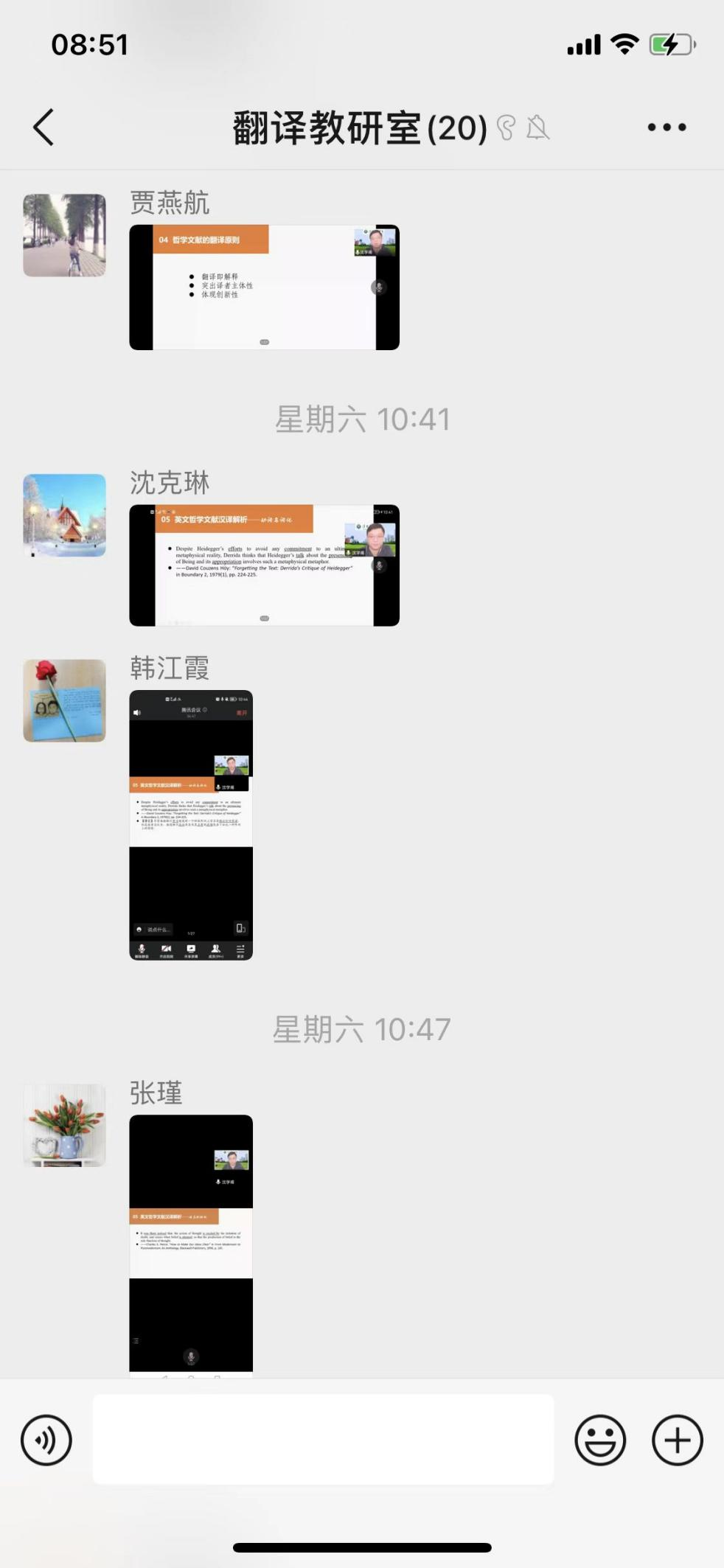View the image shared by 沈克琳

264,565
